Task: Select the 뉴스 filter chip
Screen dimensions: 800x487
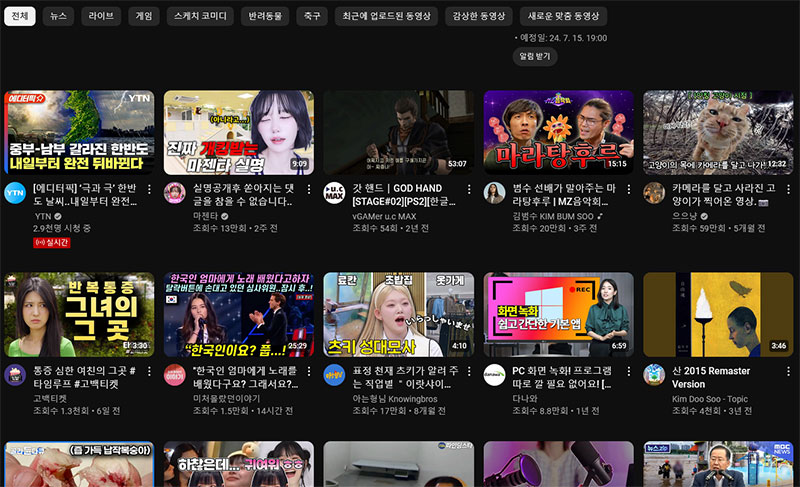Action: pyautogui.click(x=59, y=16)
